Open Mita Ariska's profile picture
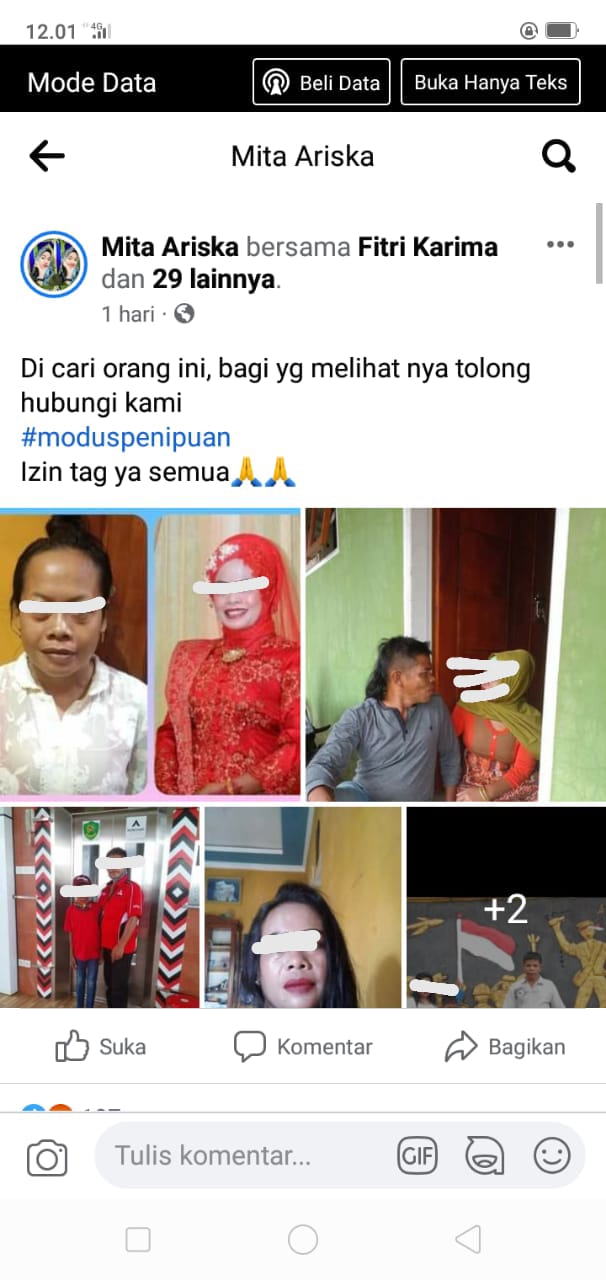This screenshot has width=606, height=1280. point(53,264)
